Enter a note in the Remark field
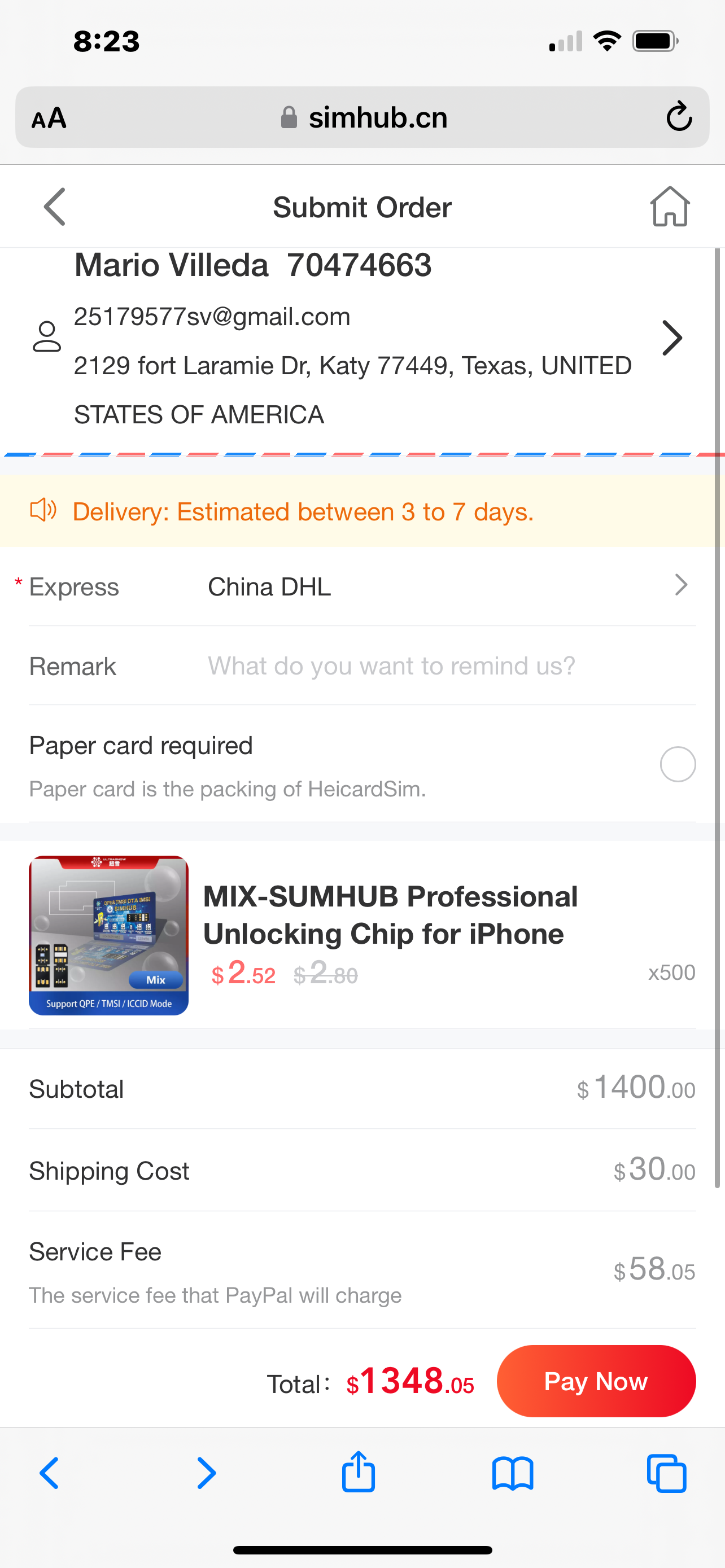 (451, 666)
